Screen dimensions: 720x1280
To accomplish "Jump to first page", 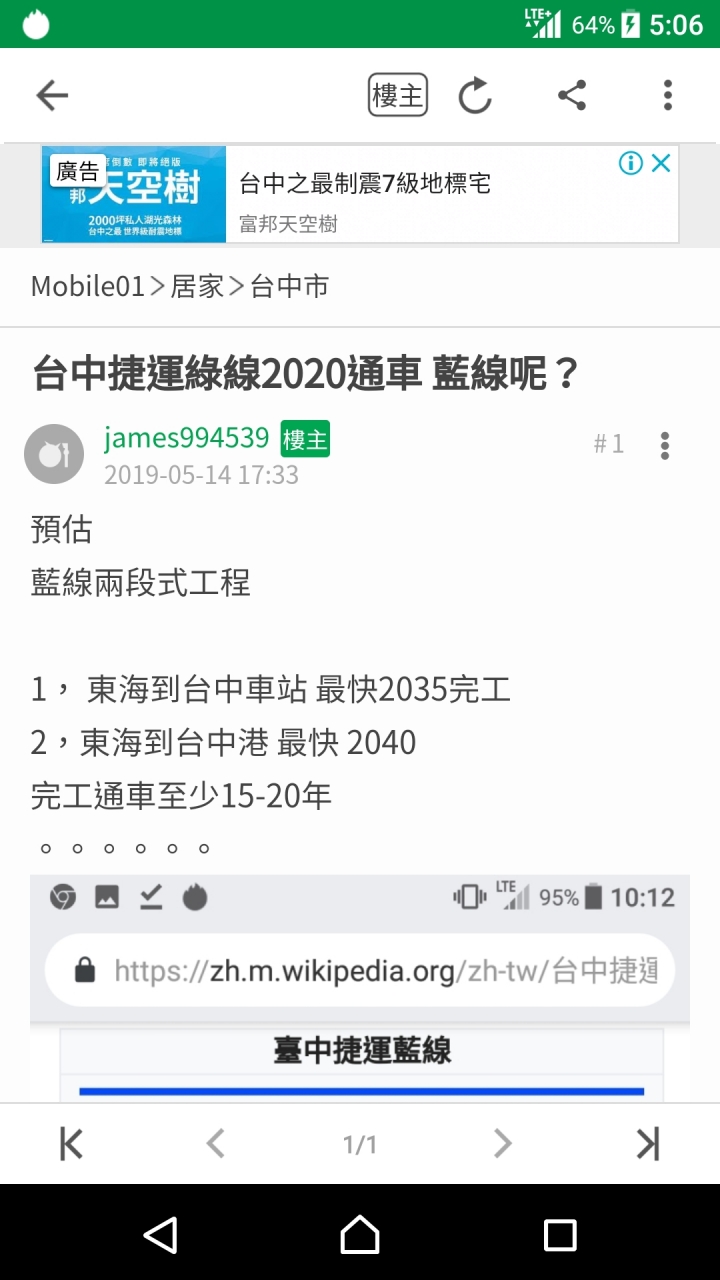I will 71,1144.
